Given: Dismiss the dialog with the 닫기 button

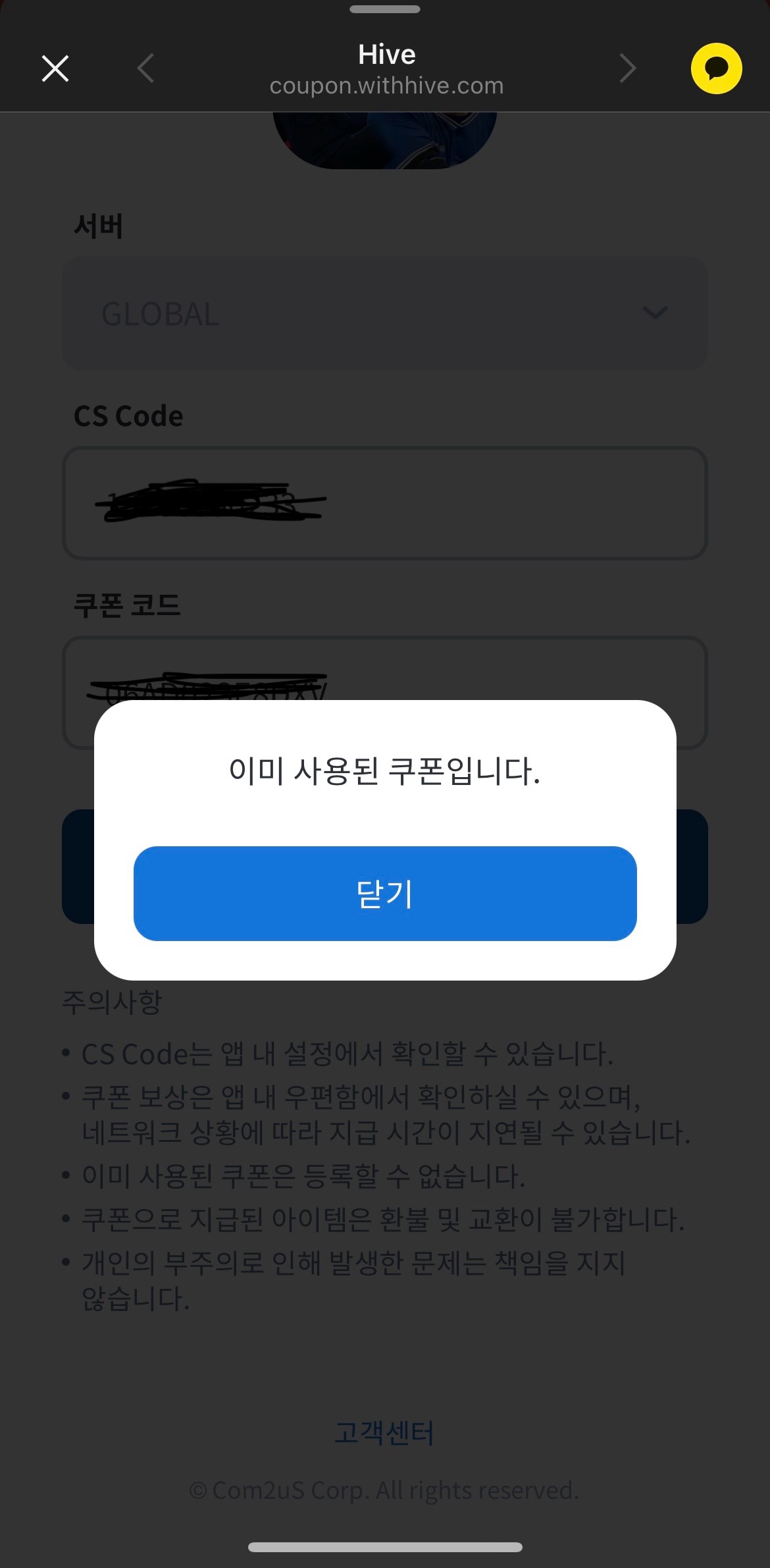Looking at the screenshot, I should click(x=385, y=894).
